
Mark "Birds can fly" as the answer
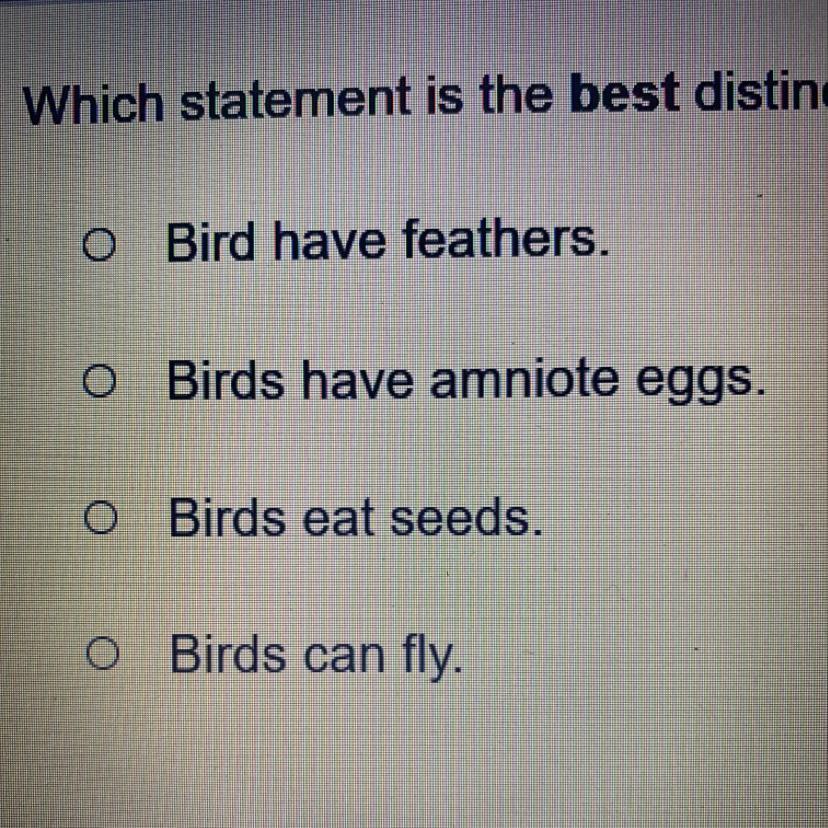(x=97, y=655)
